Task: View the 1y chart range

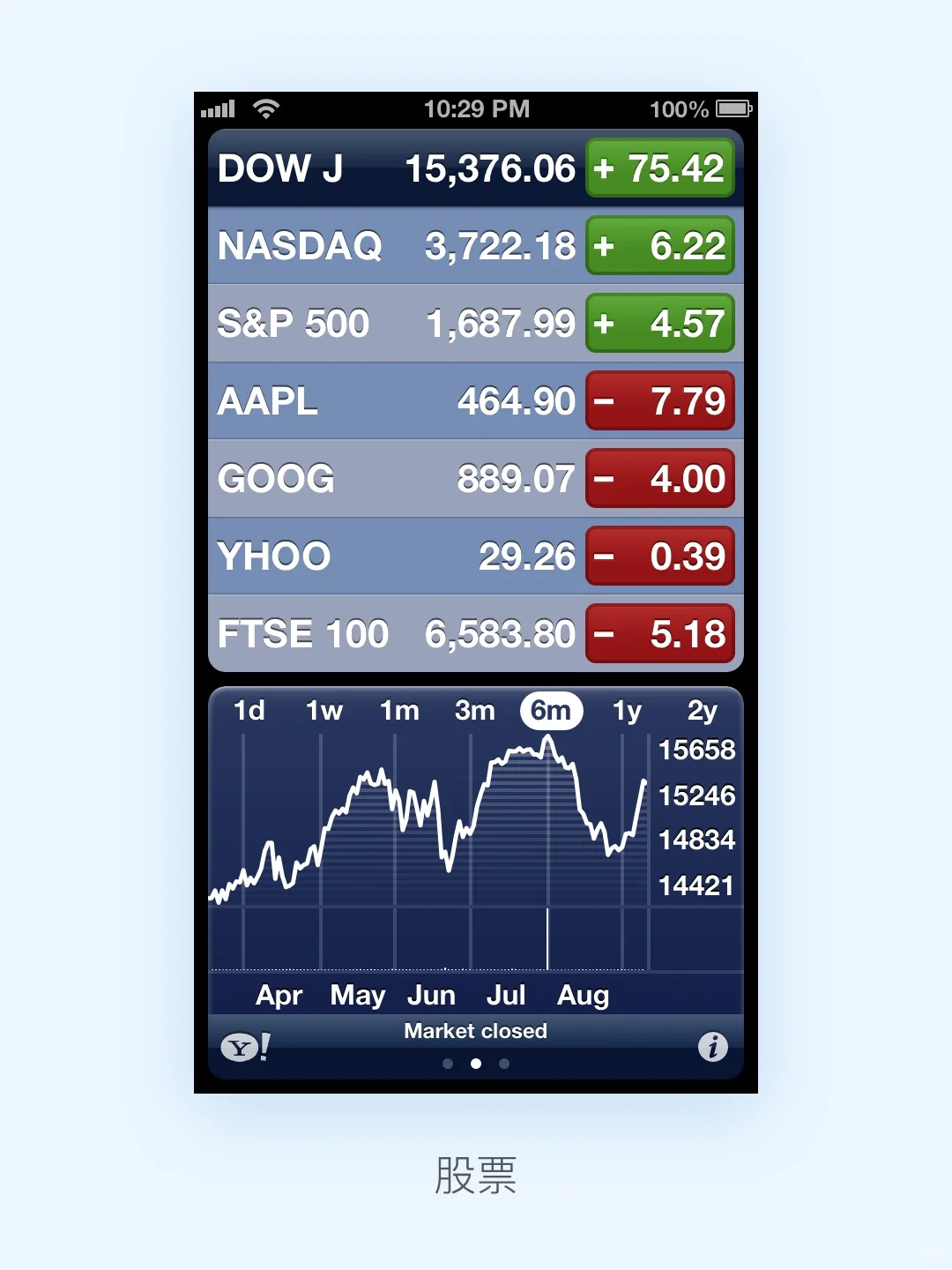Action: [x=627, y=711]
